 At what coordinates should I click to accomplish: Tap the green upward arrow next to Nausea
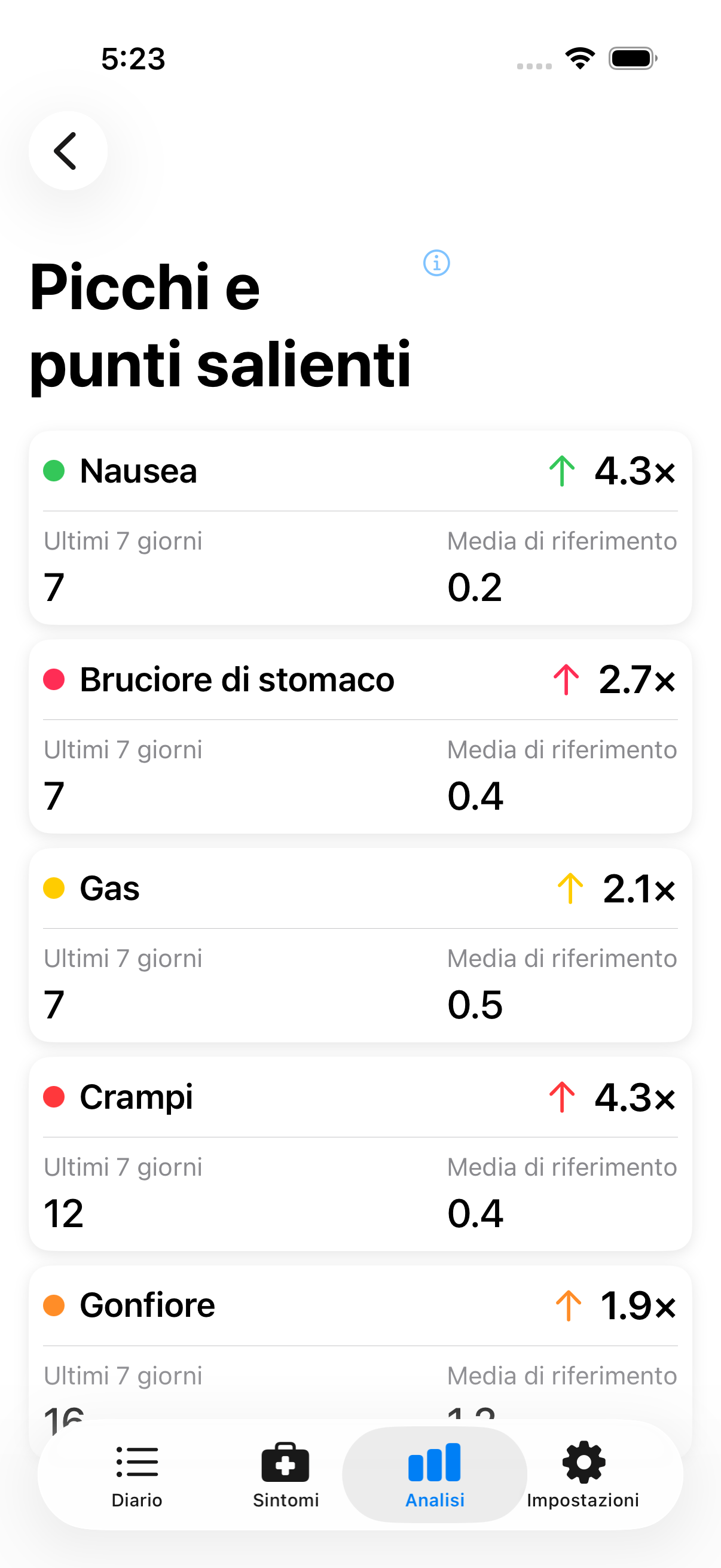(x=560, y=470)
